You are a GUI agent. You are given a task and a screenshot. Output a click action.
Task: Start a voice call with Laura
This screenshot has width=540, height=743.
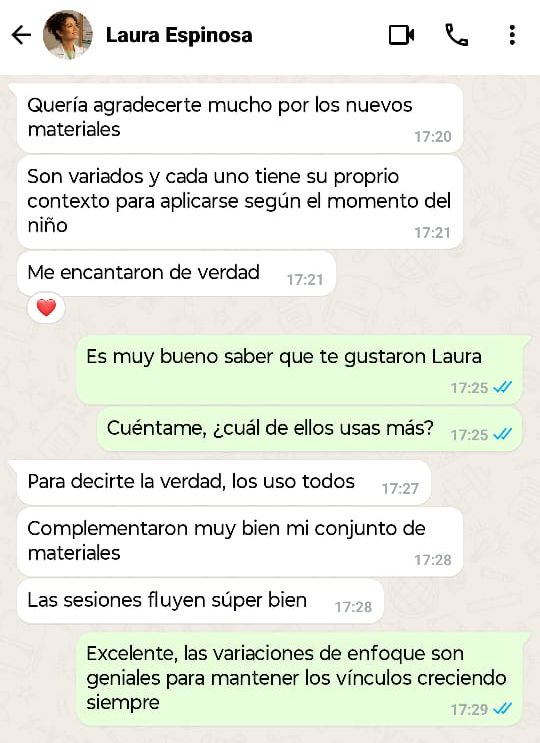tap(457, 35)
